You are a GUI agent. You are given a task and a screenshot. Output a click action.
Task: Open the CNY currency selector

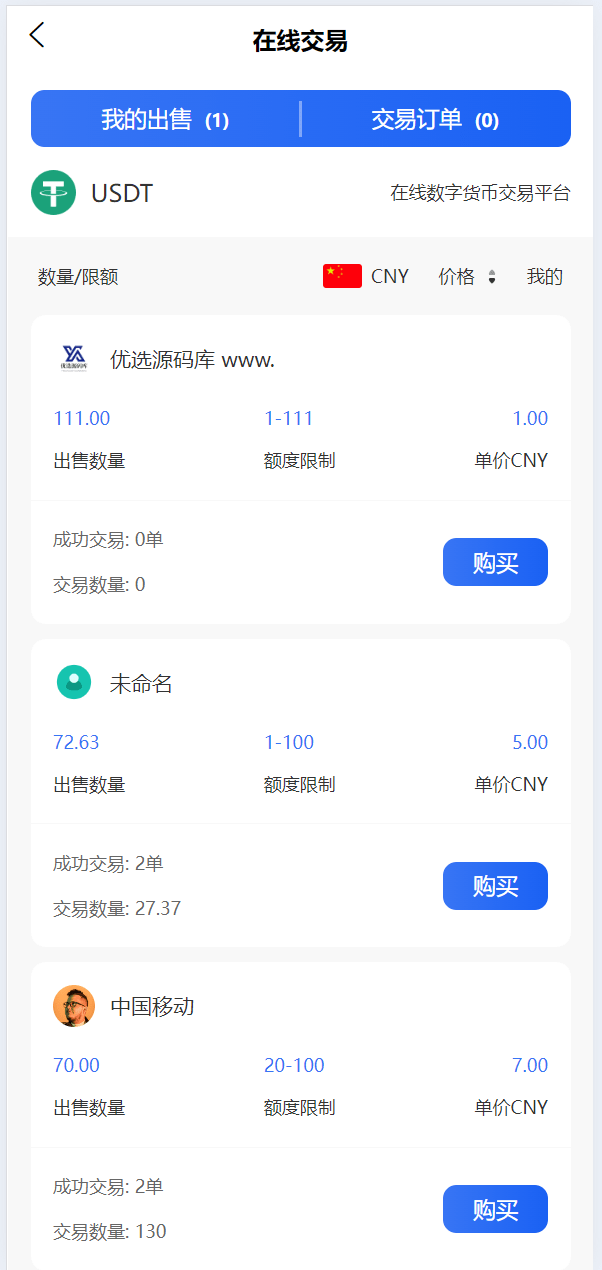click(366, 276)
